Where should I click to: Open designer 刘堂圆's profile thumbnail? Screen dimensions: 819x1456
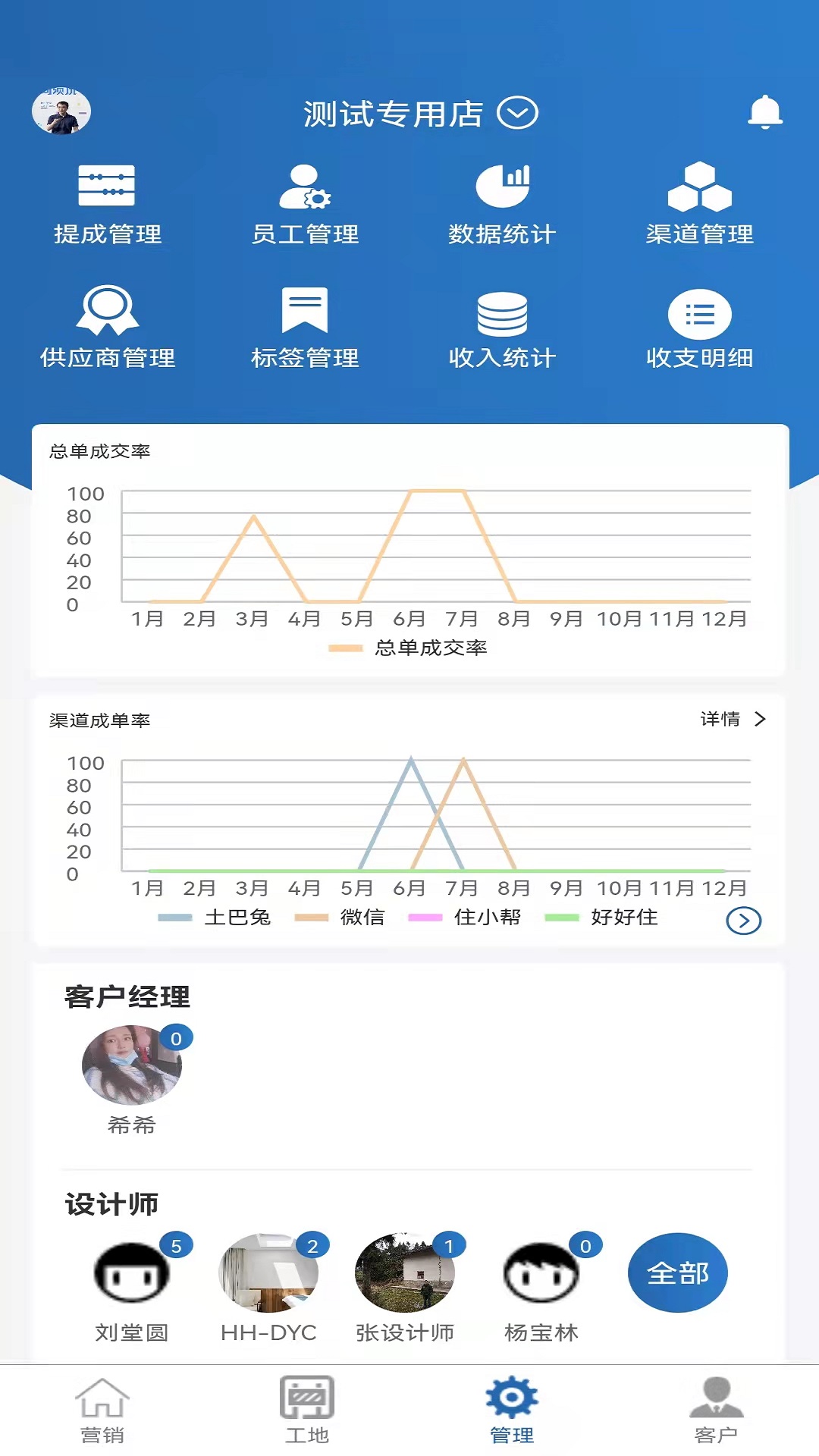pyautogui.click(x=132, y=1272)
